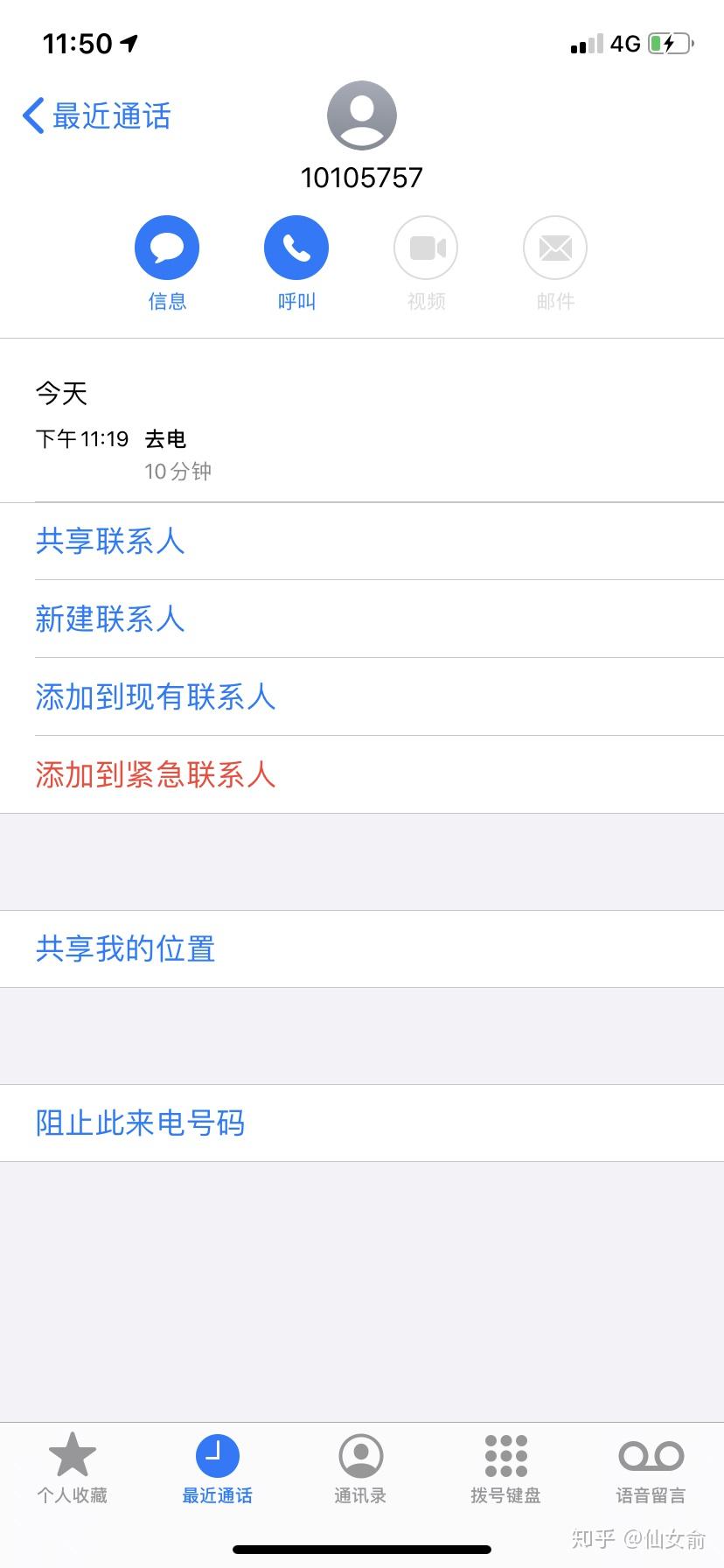The width and height of the screenshot is (724, 1568).
Task: Tap the 邮件 mail icon
Action: tap(554, 247)
